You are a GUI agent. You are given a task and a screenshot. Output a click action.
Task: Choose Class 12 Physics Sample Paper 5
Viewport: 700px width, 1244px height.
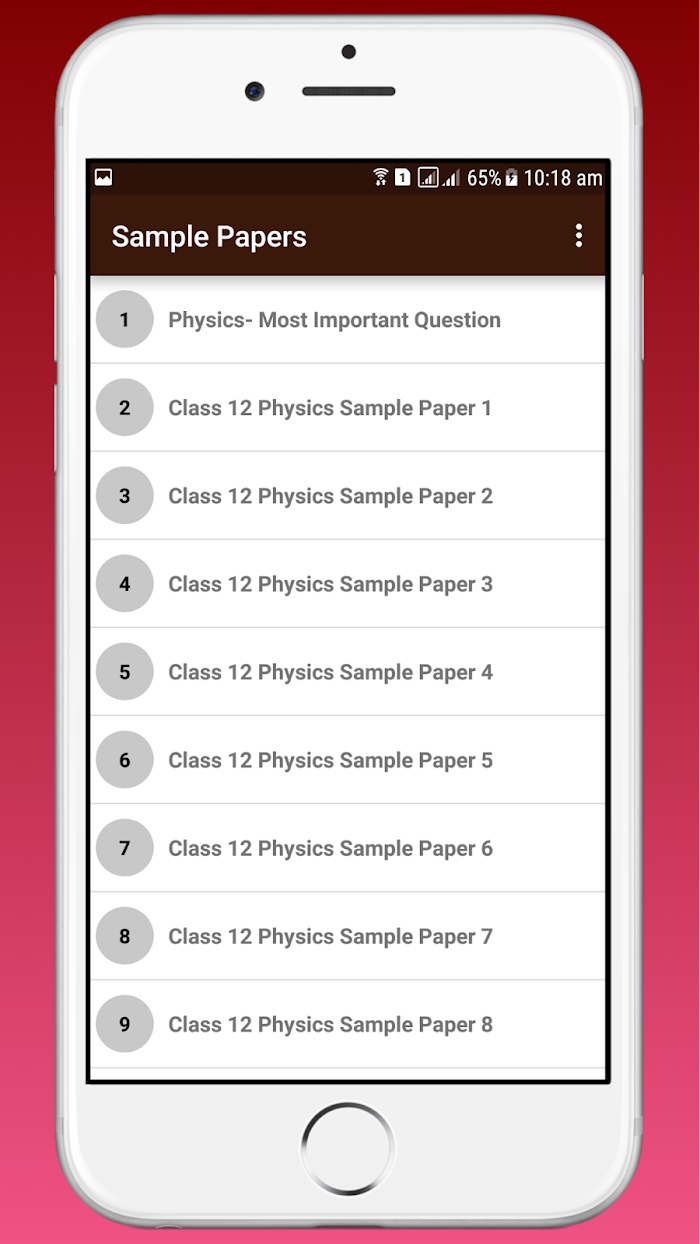[x=348, y=760]
